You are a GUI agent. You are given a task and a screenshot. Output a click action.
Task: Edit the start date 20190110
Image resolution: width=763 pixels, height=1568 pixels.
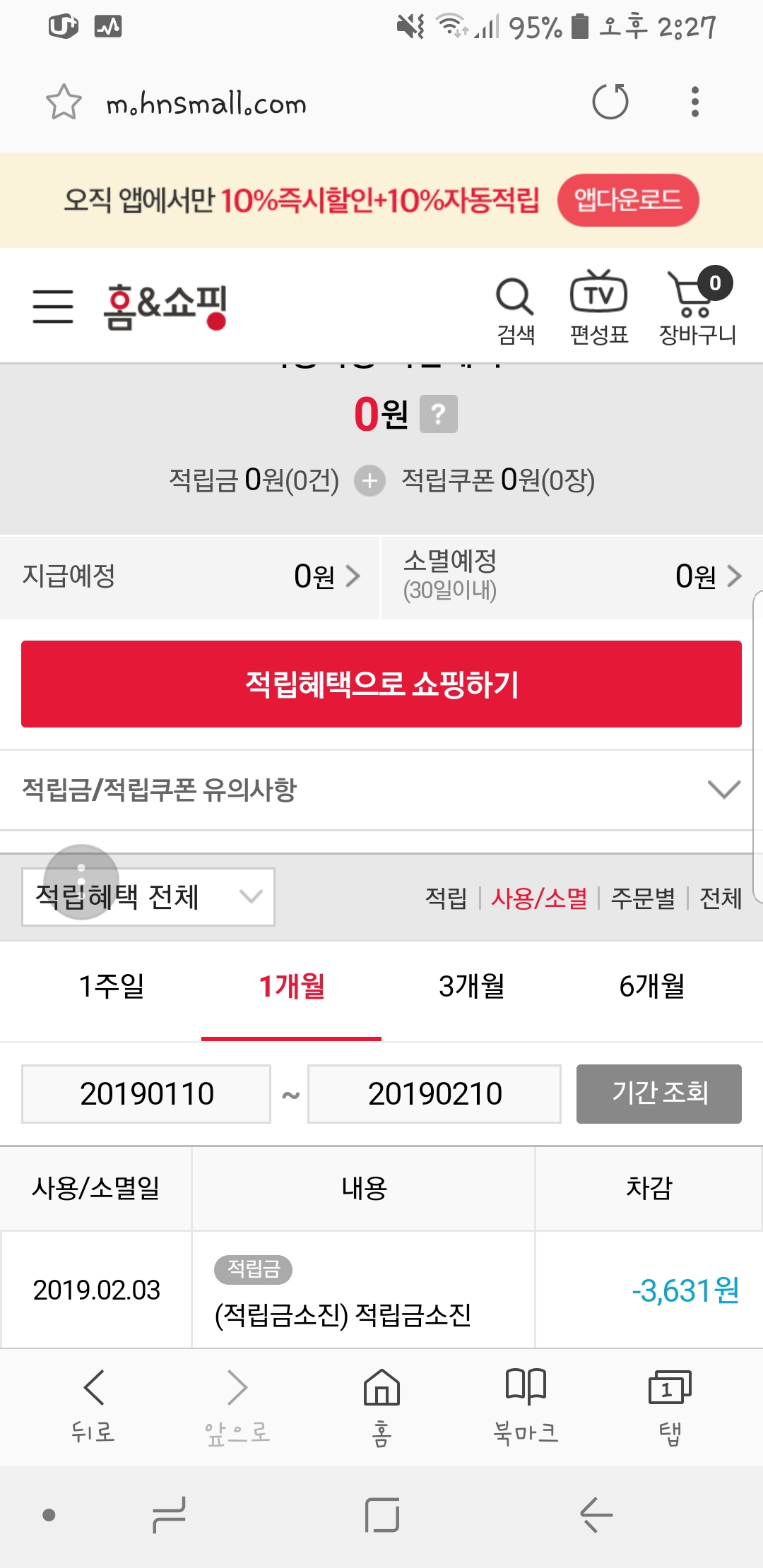click(146, 1093)
